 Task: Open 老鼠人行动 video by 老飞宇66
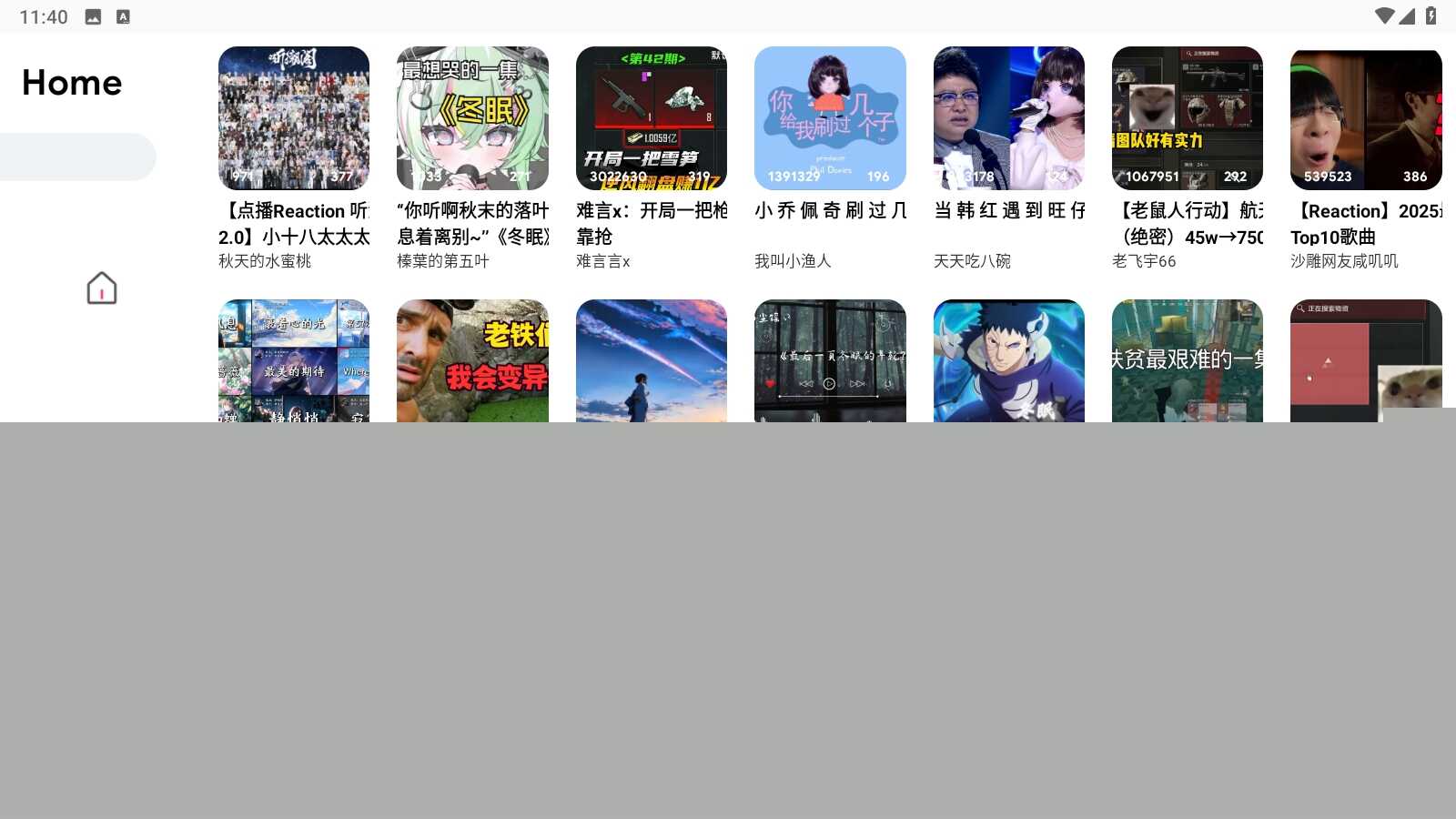pos(1187,119)
